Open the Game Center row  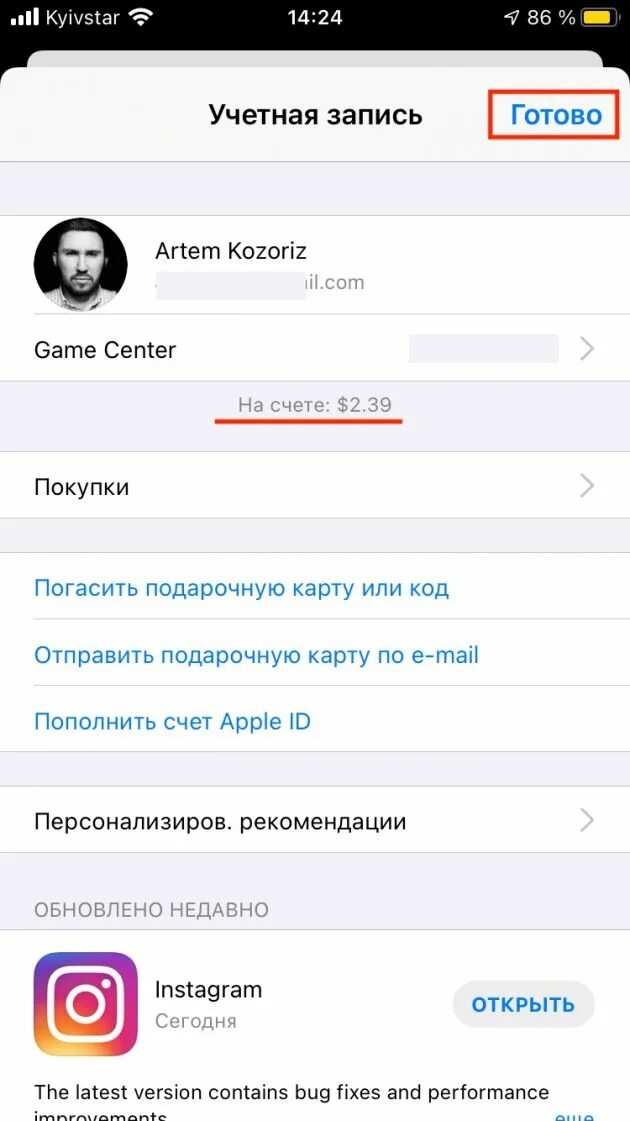point(315,350)
